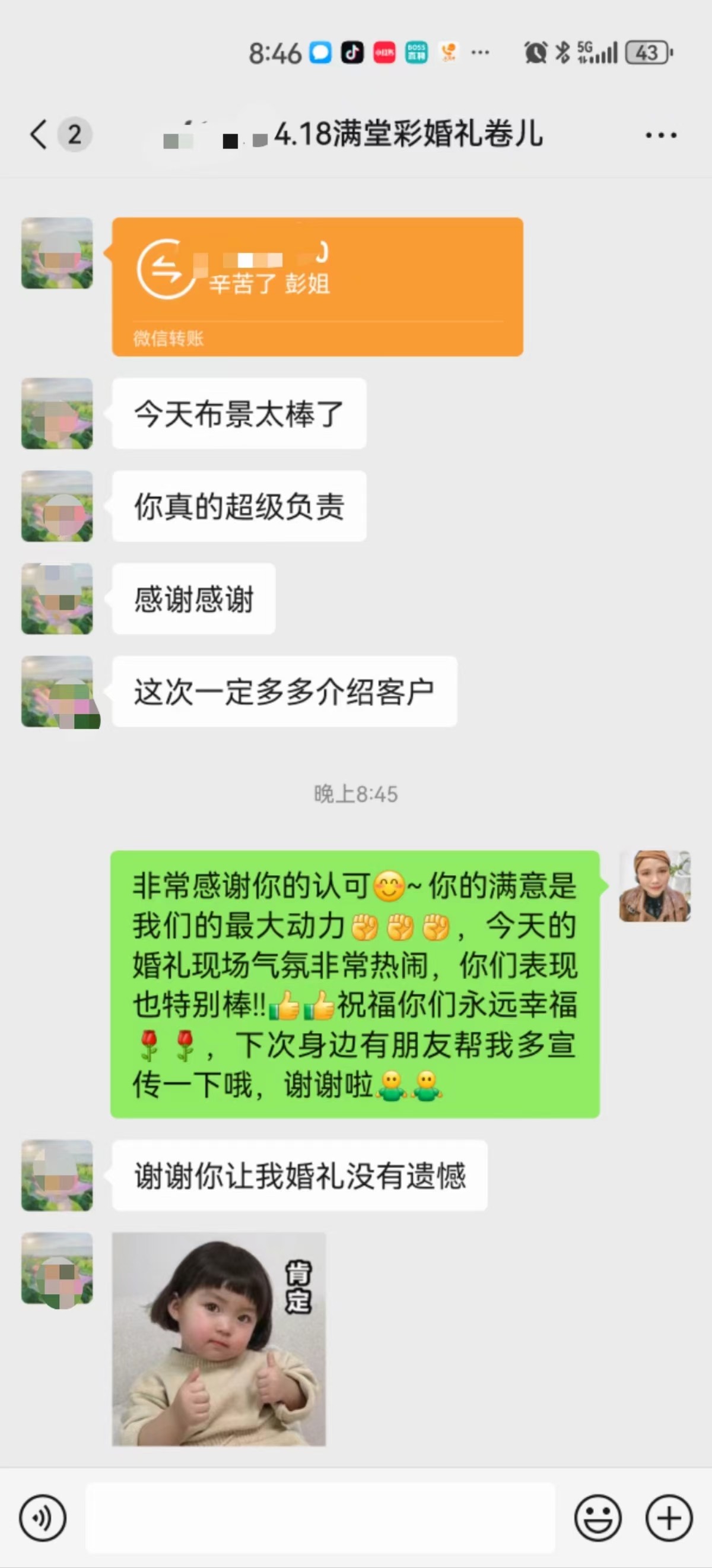
Task: View the thumbs-up toddler sticker
Action: point(219,1339)
